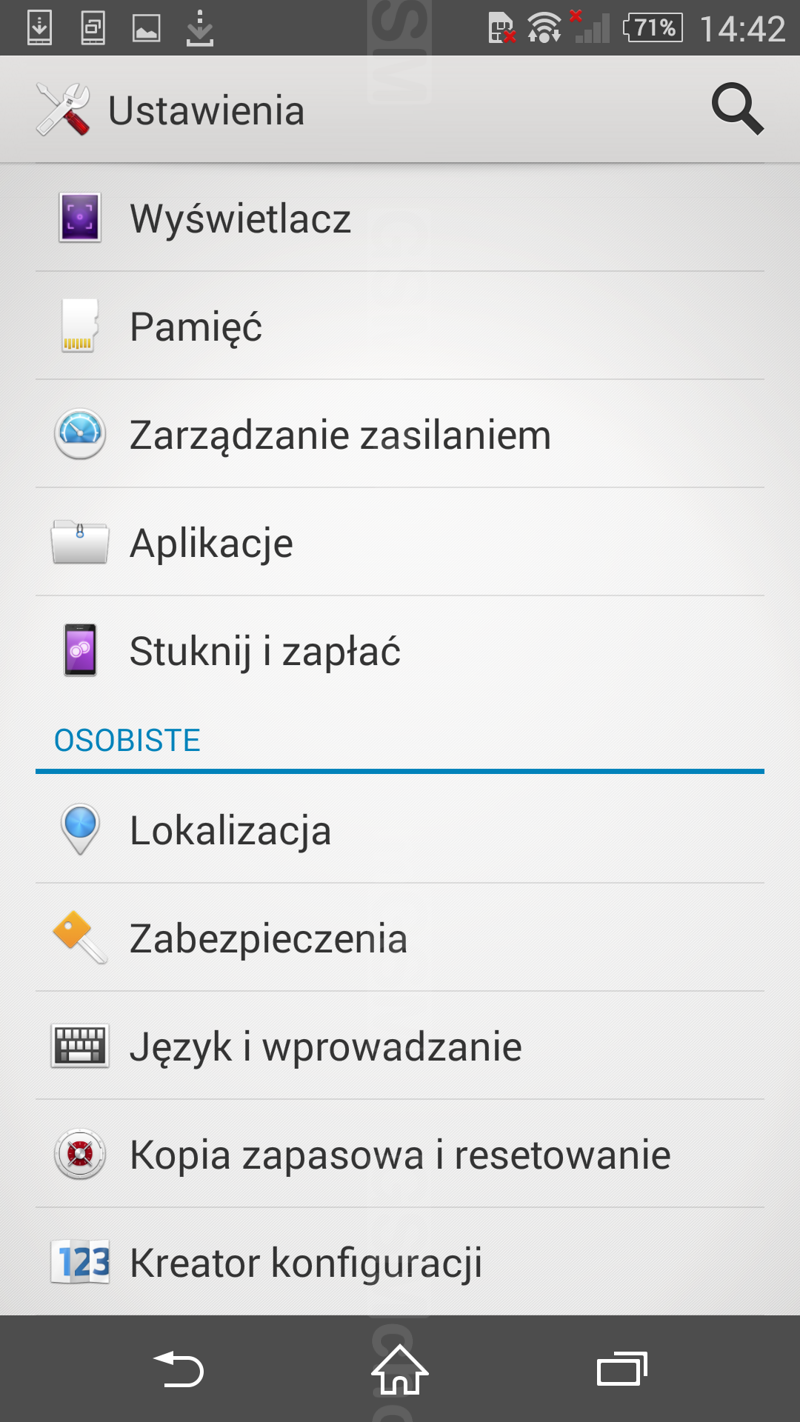Open Lokalizacja settings

click(x=400, y=830)
